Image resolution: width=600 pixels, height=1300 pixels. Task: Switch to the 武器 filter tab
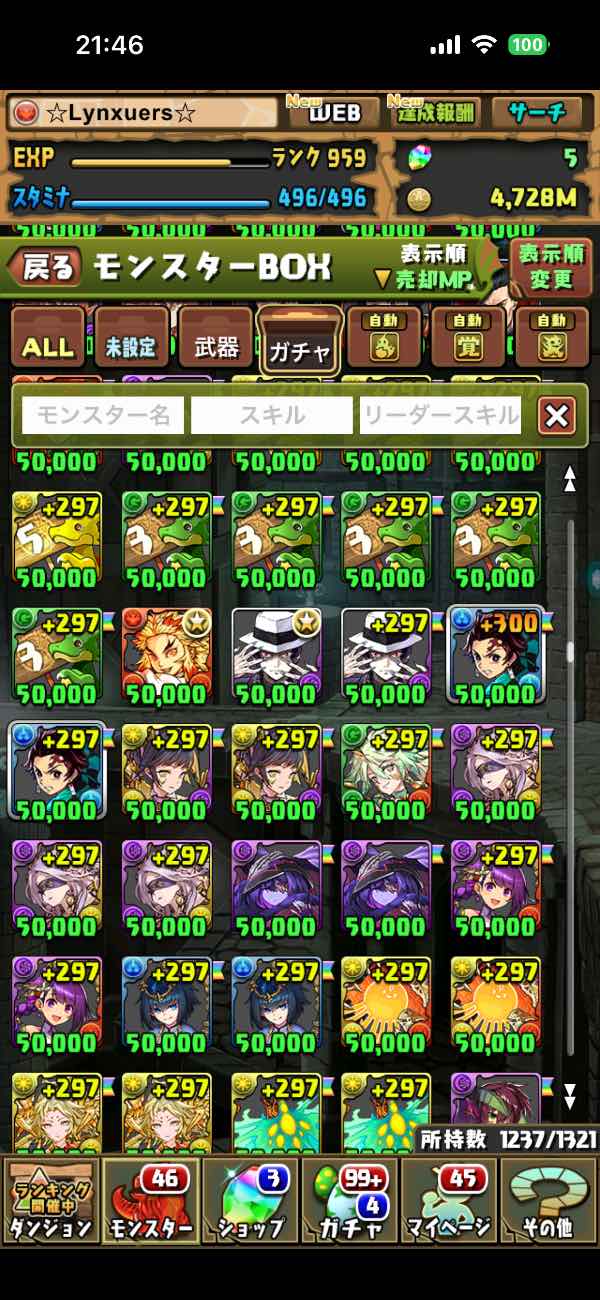click(216, 339)
